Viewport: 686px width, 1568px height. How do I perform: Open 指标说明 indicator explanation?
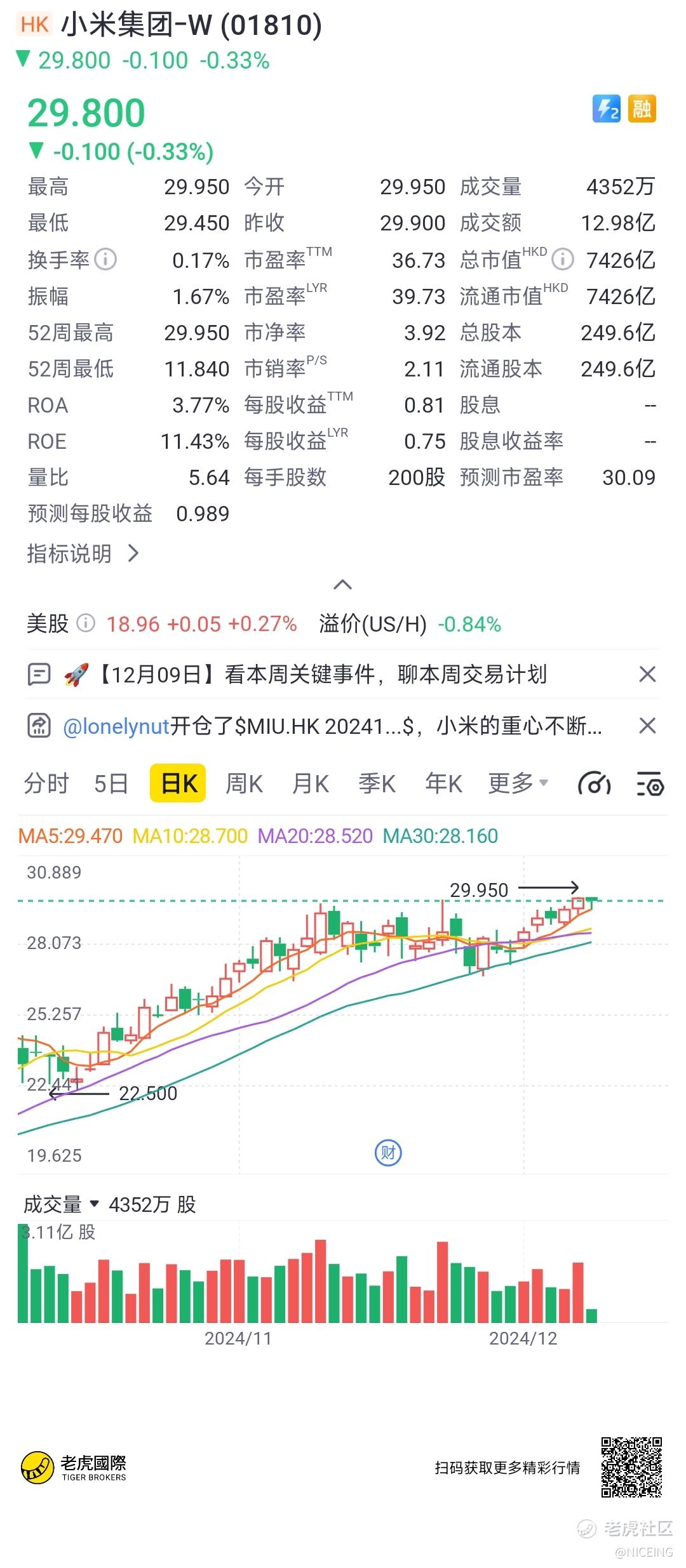pyautogui.click(x=83, y=554)
